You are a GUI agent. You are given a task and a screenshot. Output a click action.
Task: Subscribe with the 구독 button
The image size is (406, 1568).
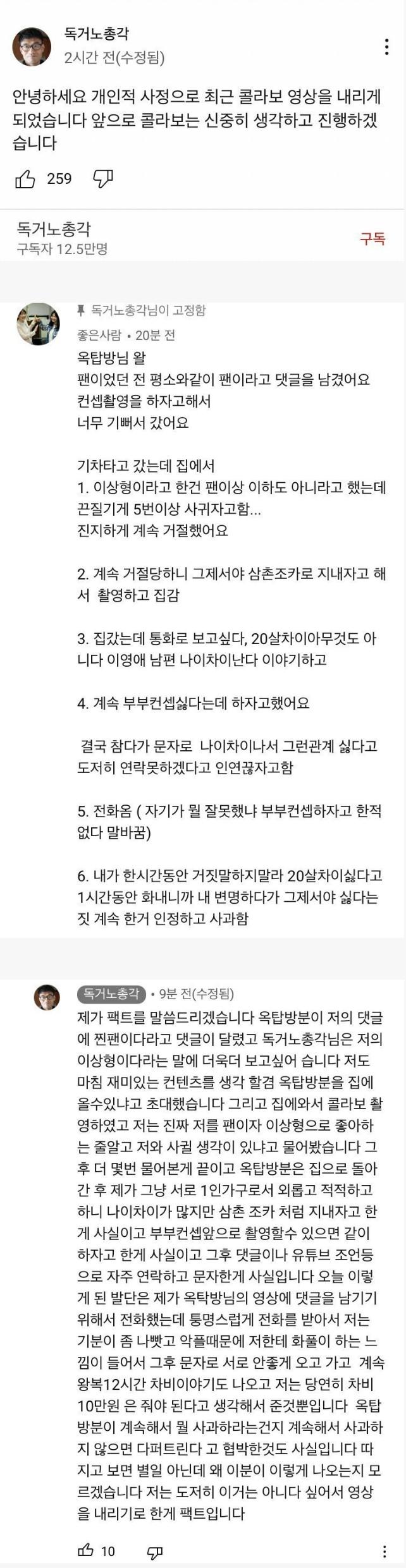(372, 238)
